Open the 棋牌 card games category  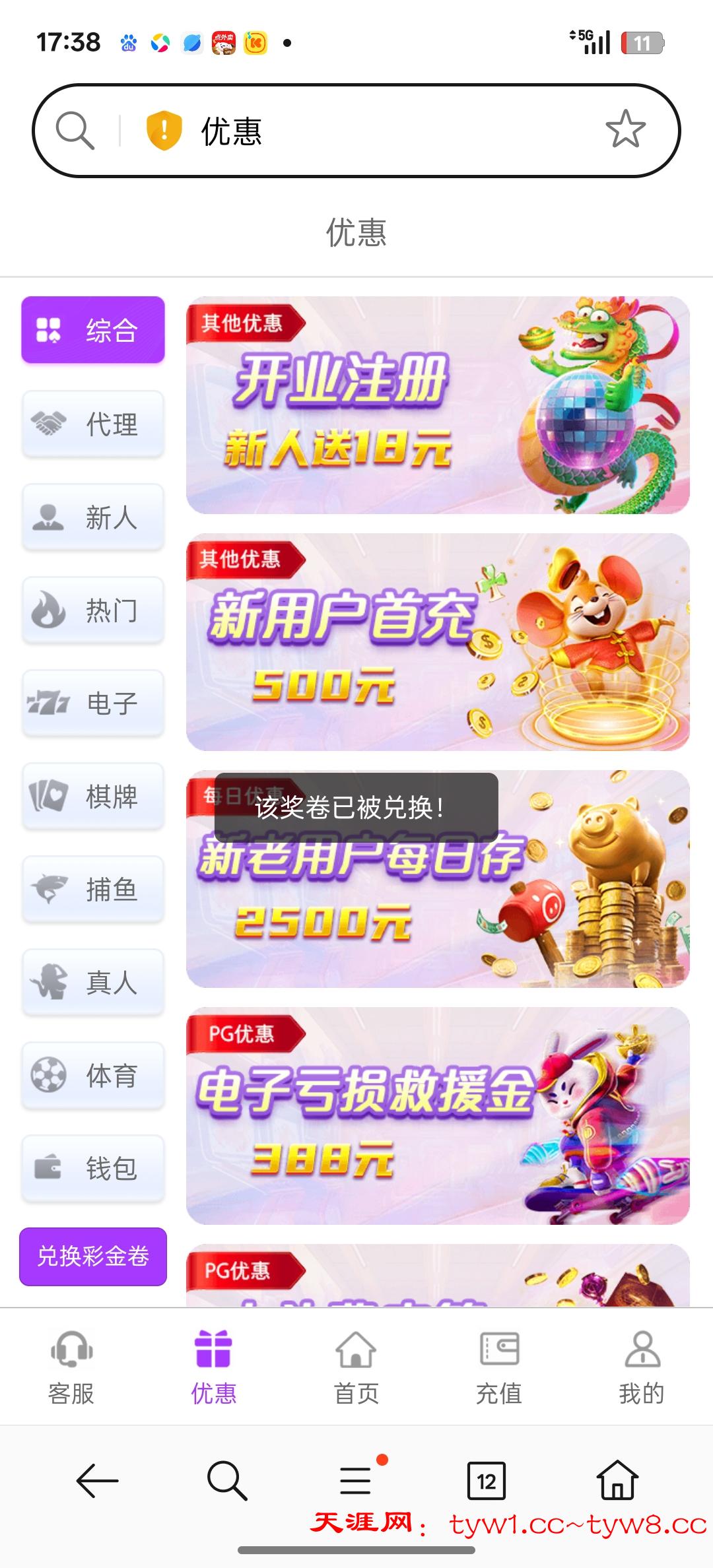click(92, 797)
